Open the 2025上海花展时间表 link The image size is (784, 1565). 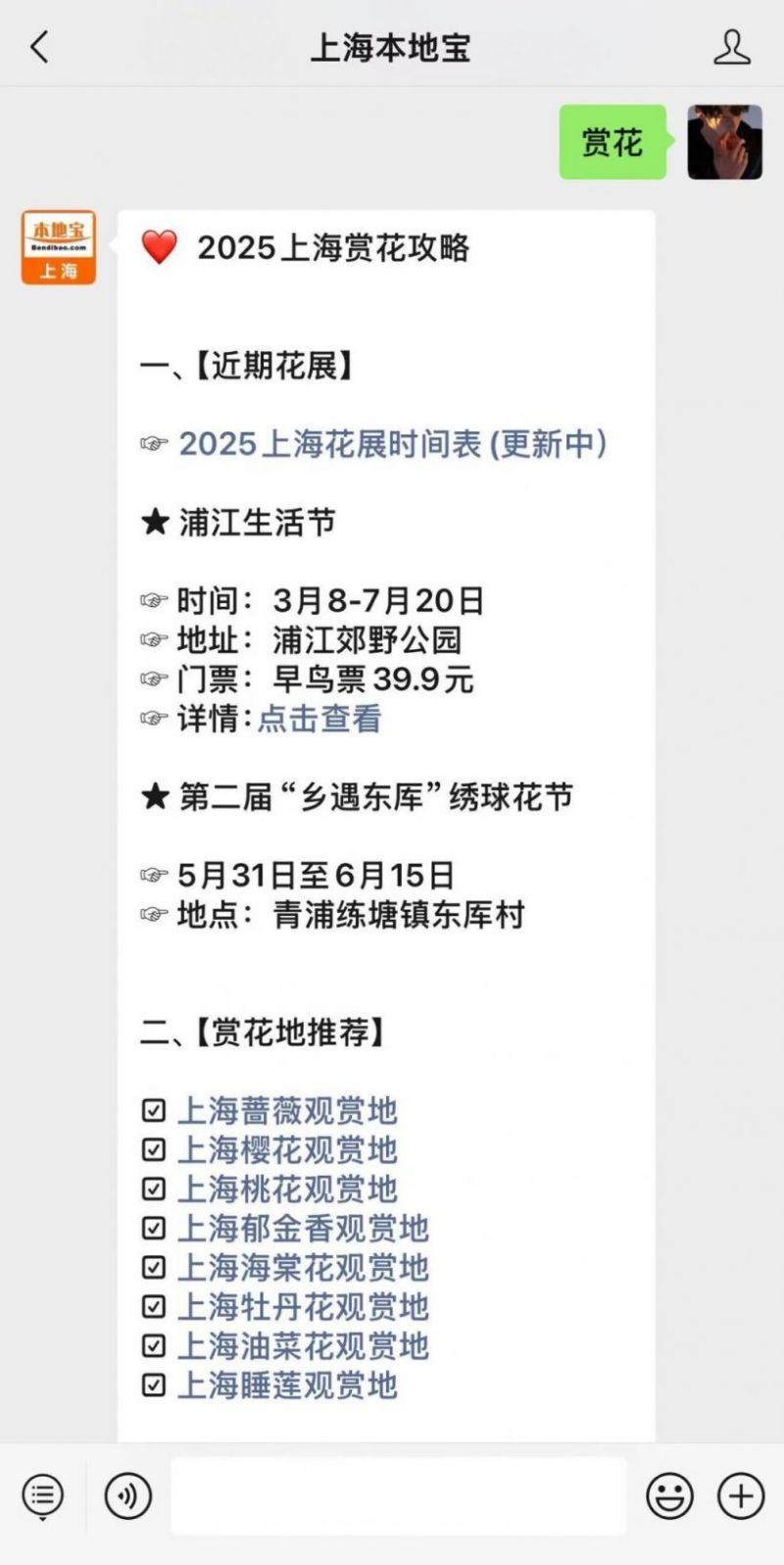(393, 444)
